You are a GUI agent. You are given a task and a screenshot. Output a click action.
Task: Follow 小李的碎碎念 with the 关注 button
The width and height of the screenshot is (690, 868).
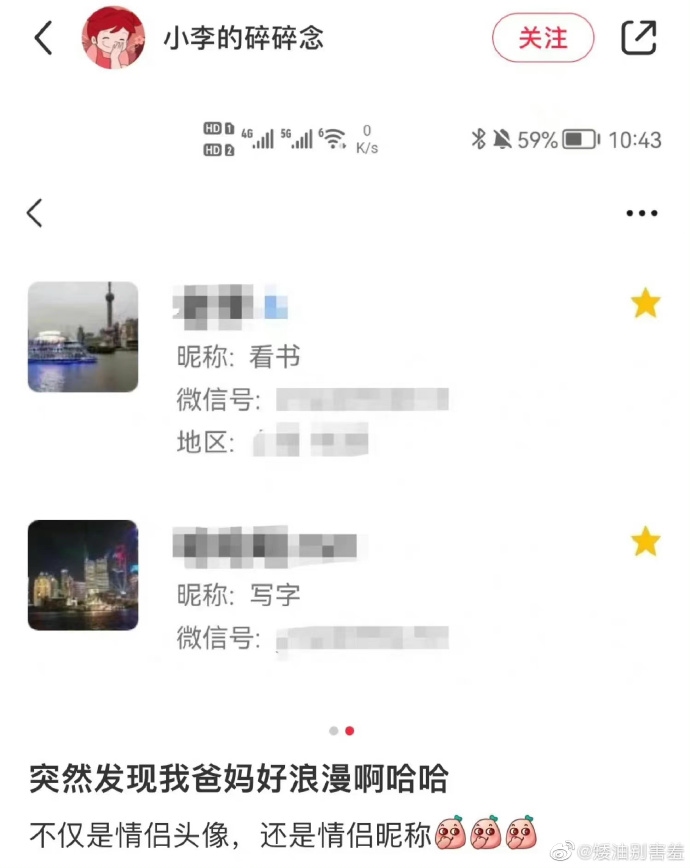543,38
